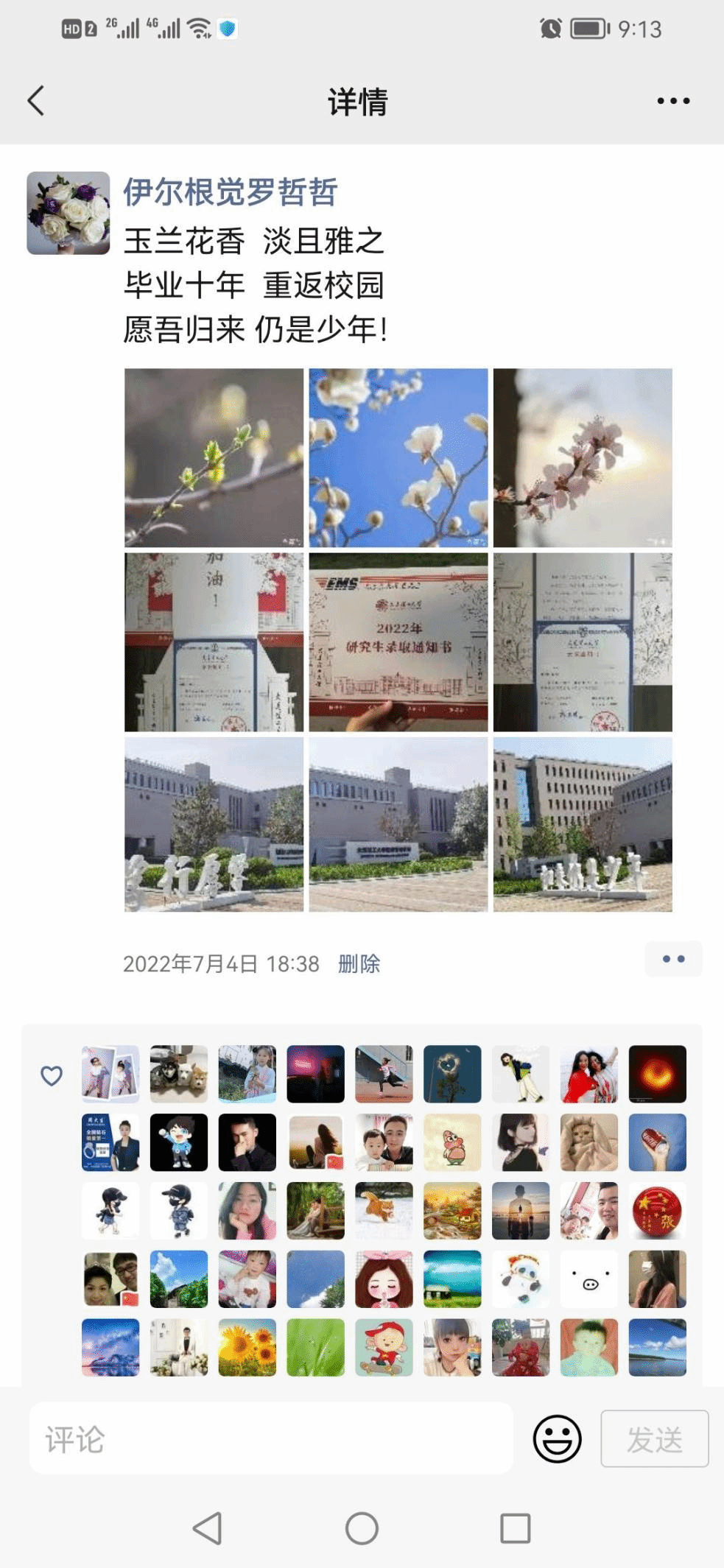
Task: Open recent apps with the square button
Action: pyautogui.click(x=515, y=1528)
